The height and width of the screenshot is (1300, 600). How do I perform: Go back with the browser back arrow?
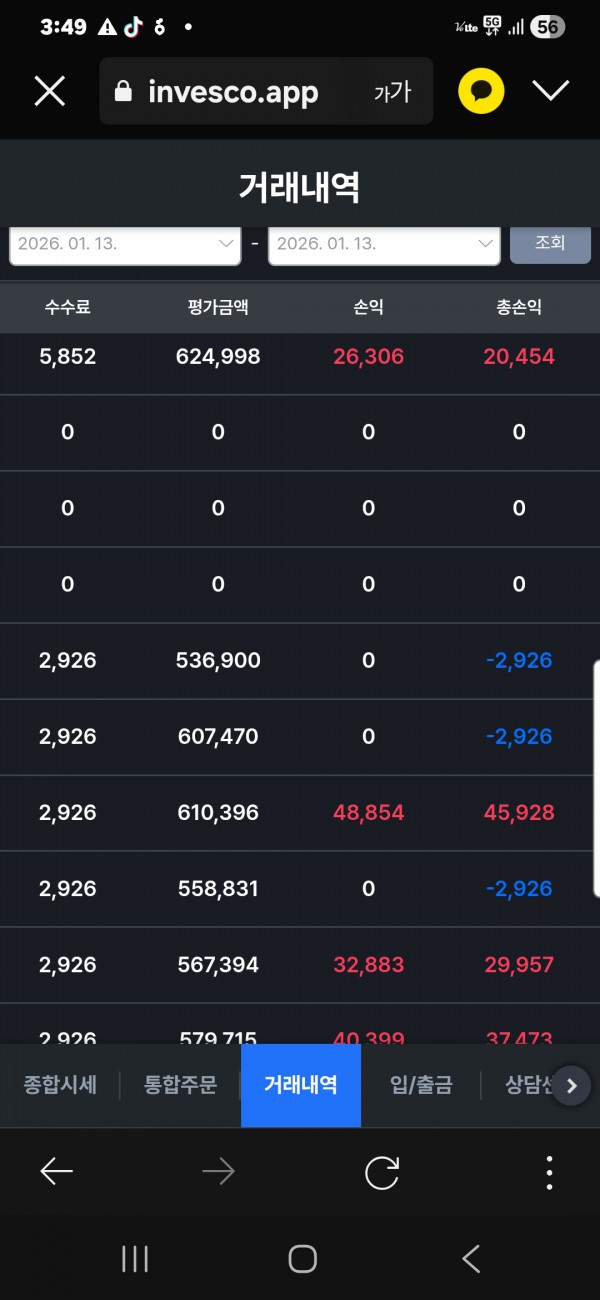(x=57, y=1171)
